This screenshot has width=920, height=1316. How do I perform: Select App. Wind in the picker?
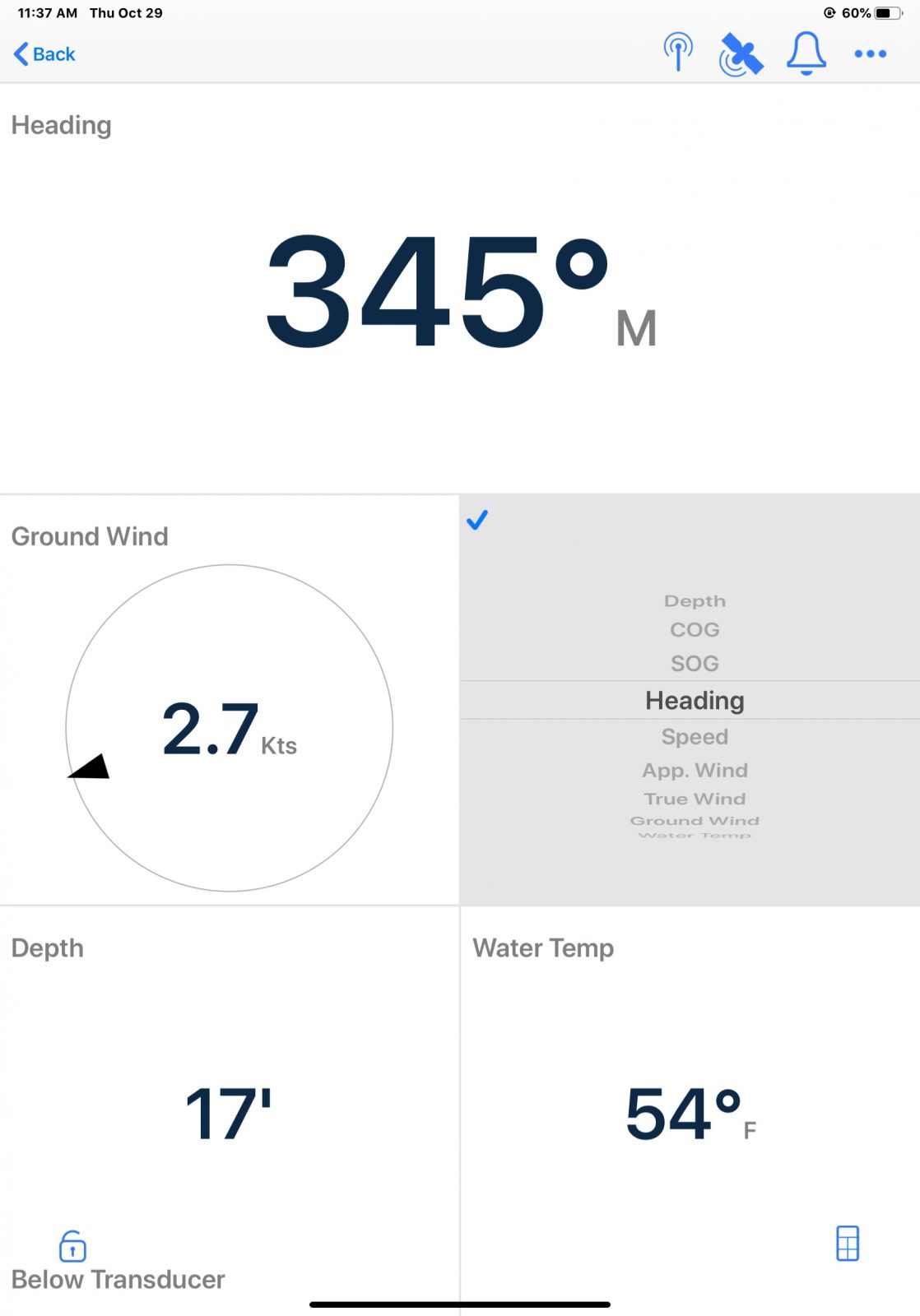(x=695, y=770)
